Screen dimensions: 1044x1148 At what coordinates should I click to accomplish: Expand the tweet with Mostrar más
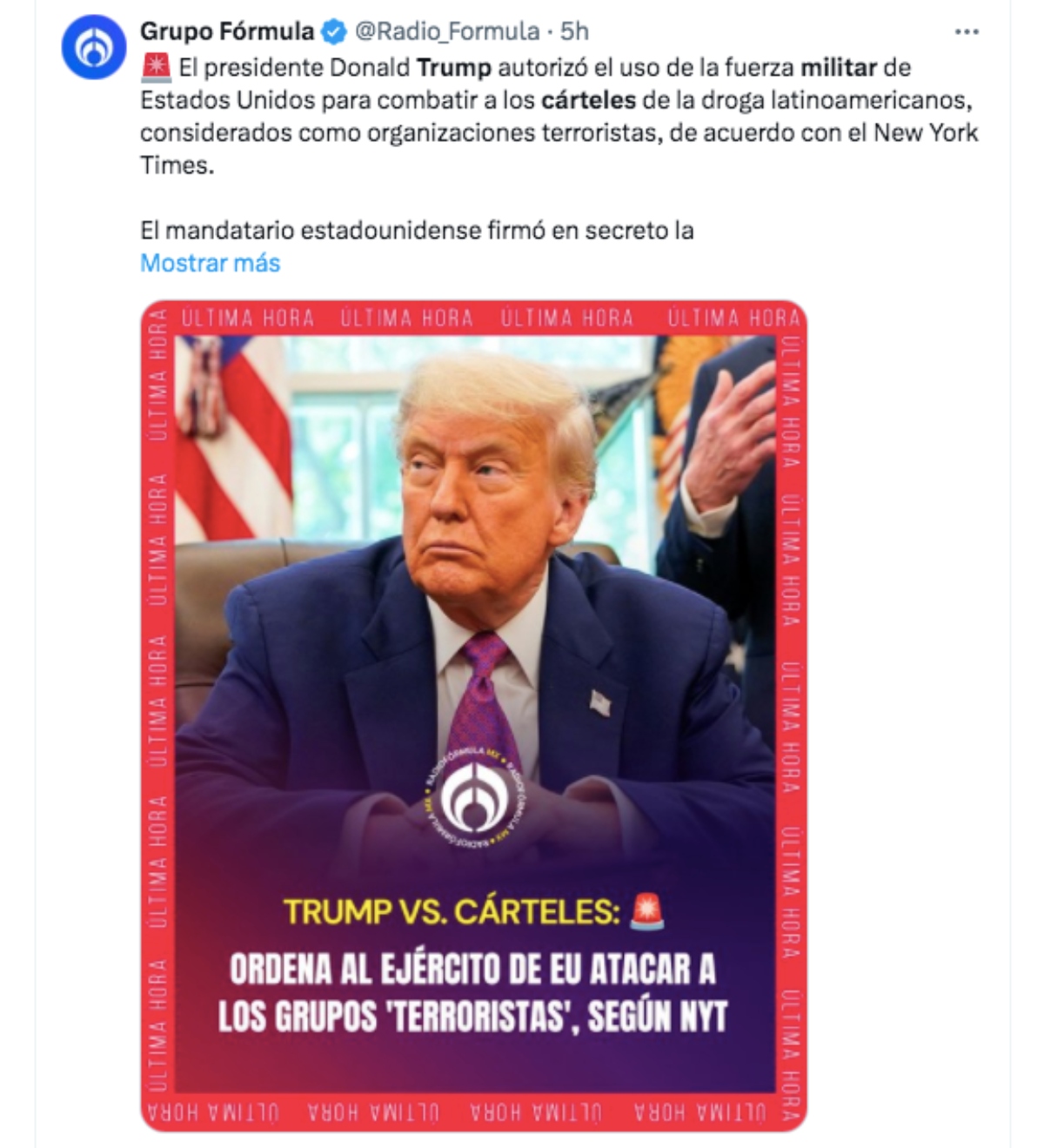210,263
